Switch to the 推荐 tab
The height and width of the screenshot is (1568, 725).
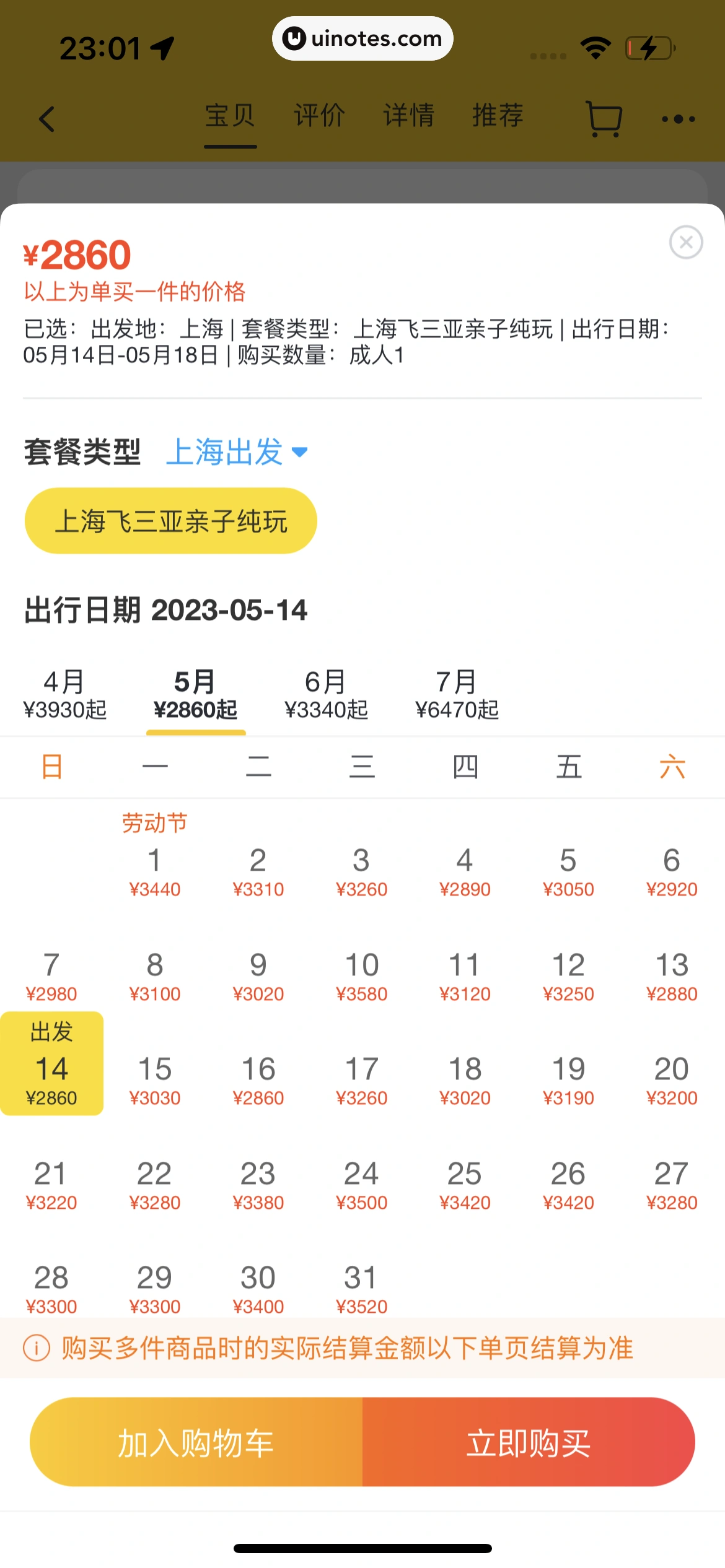(x=498, y=116)
